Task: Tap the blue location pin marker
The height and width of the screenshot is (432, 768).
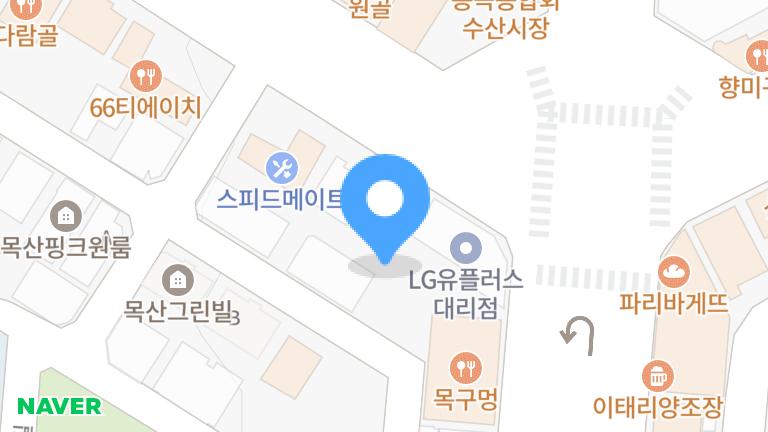Action: [385, 209]
